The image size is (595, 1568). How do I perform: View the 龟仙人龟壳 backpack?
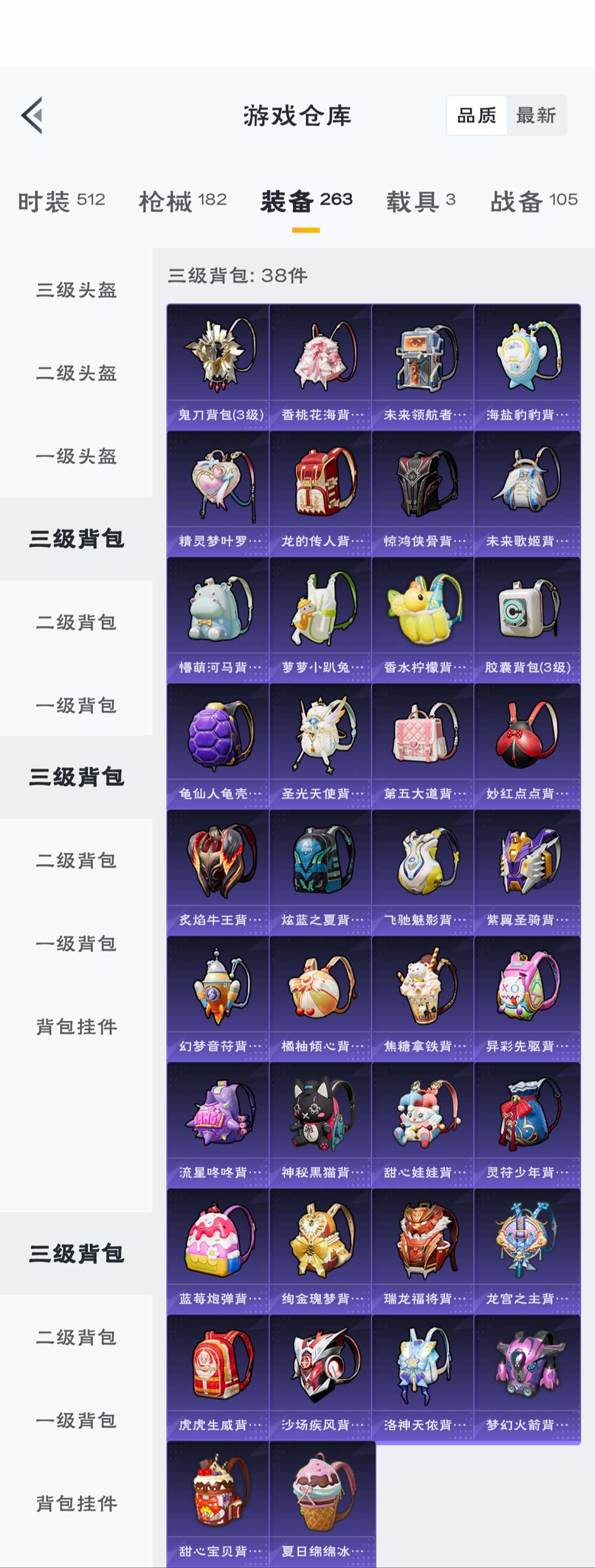[x=218, y=746]
